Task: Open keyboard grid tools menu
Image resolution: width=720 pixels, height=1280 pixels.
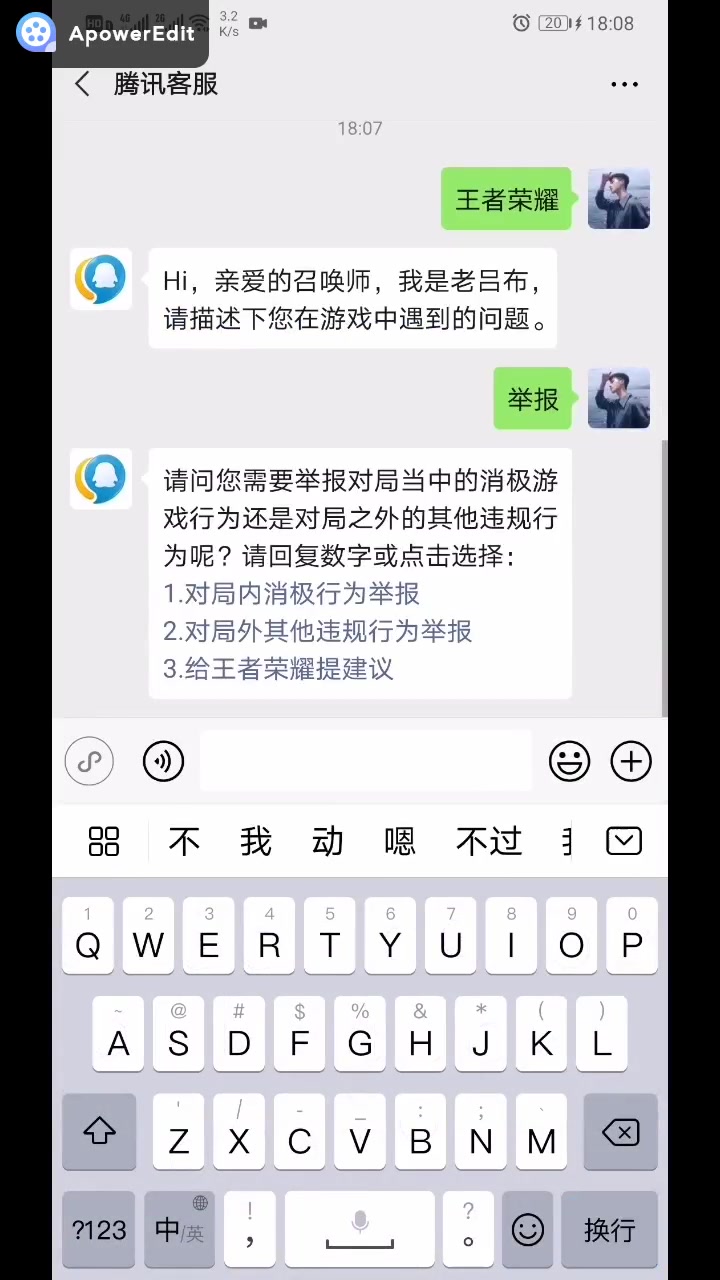Action: (104, 841)
